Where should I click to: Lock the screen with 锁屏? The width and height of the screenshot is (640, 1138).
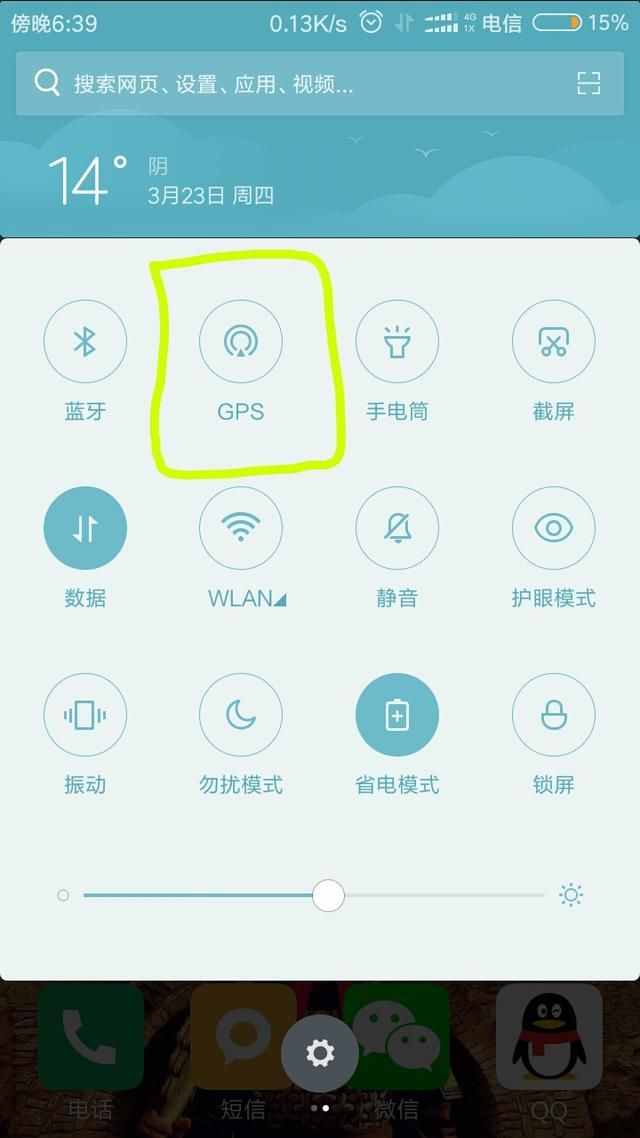click(x=553, y=714)
